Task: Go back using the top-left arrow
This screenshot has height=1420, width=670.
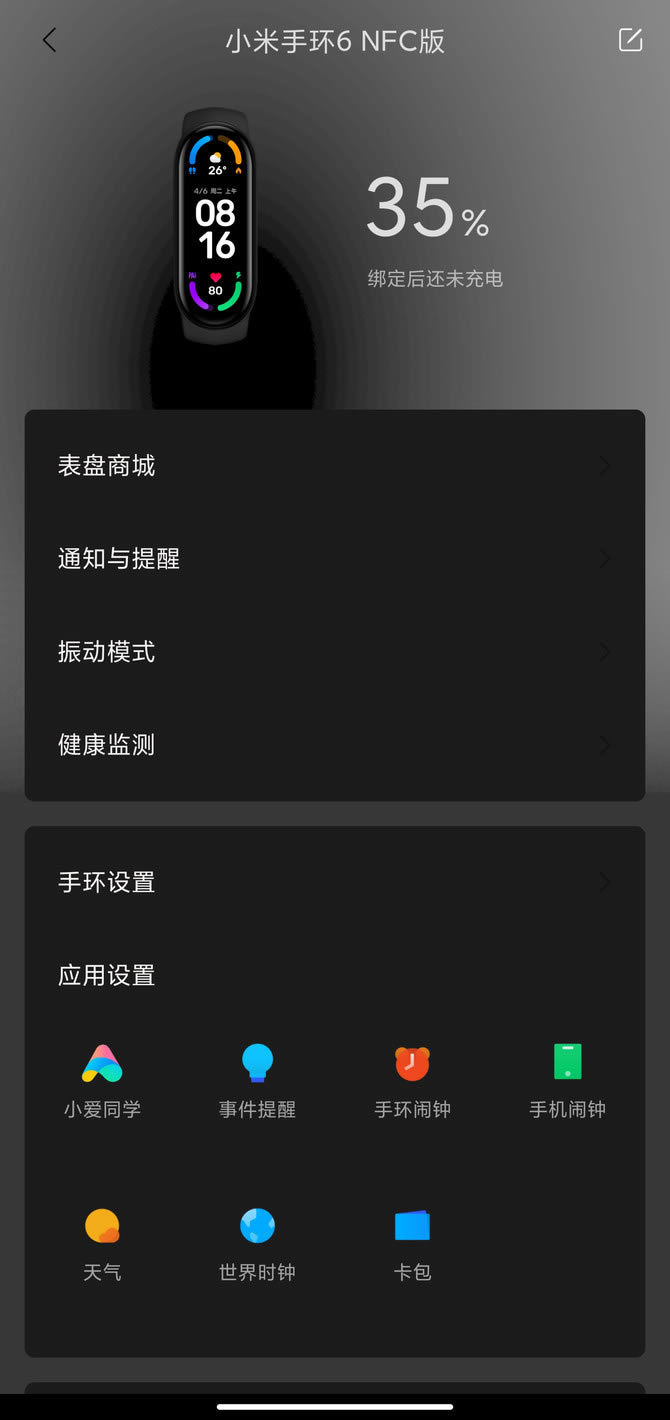Action: (49, 40)
